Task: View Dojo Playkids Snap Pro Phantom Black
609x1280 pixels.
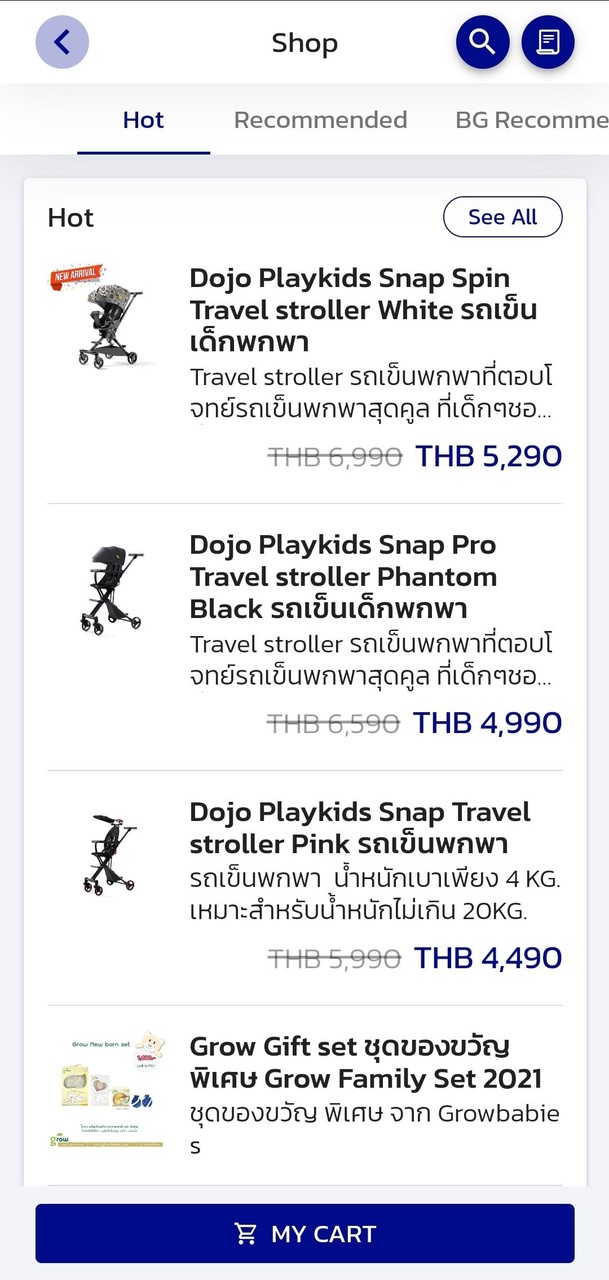Action: click(344, 577)
